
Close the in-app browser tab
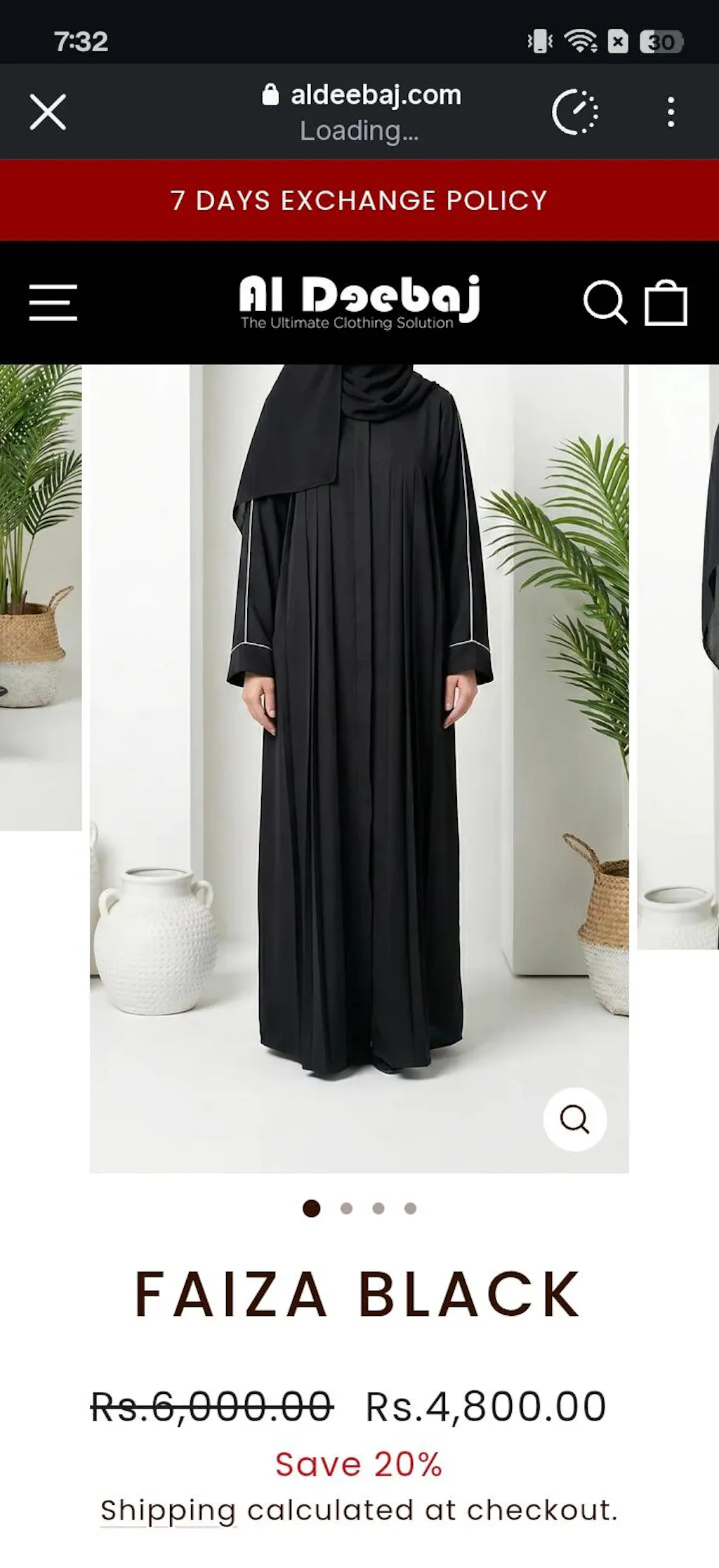[x=48, y=112]
